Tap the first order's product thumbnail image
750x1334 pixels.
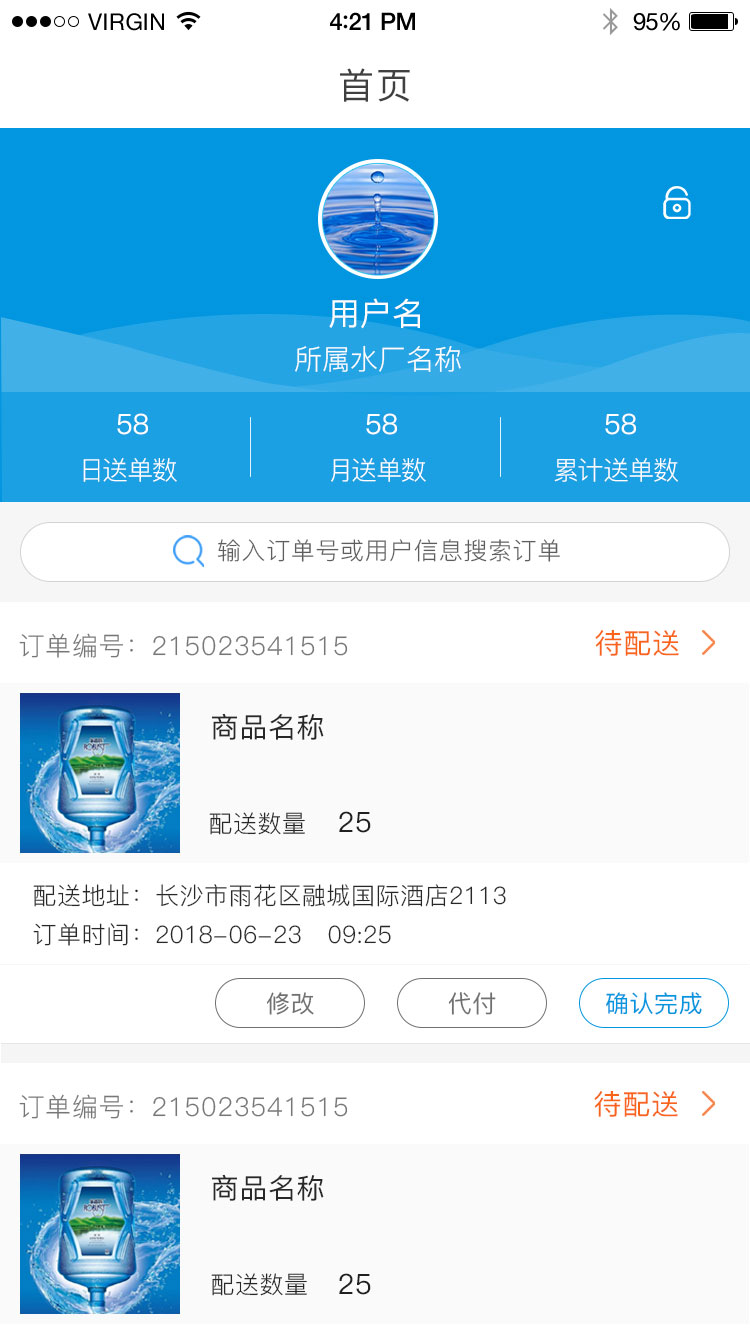[x=99, y=772]
